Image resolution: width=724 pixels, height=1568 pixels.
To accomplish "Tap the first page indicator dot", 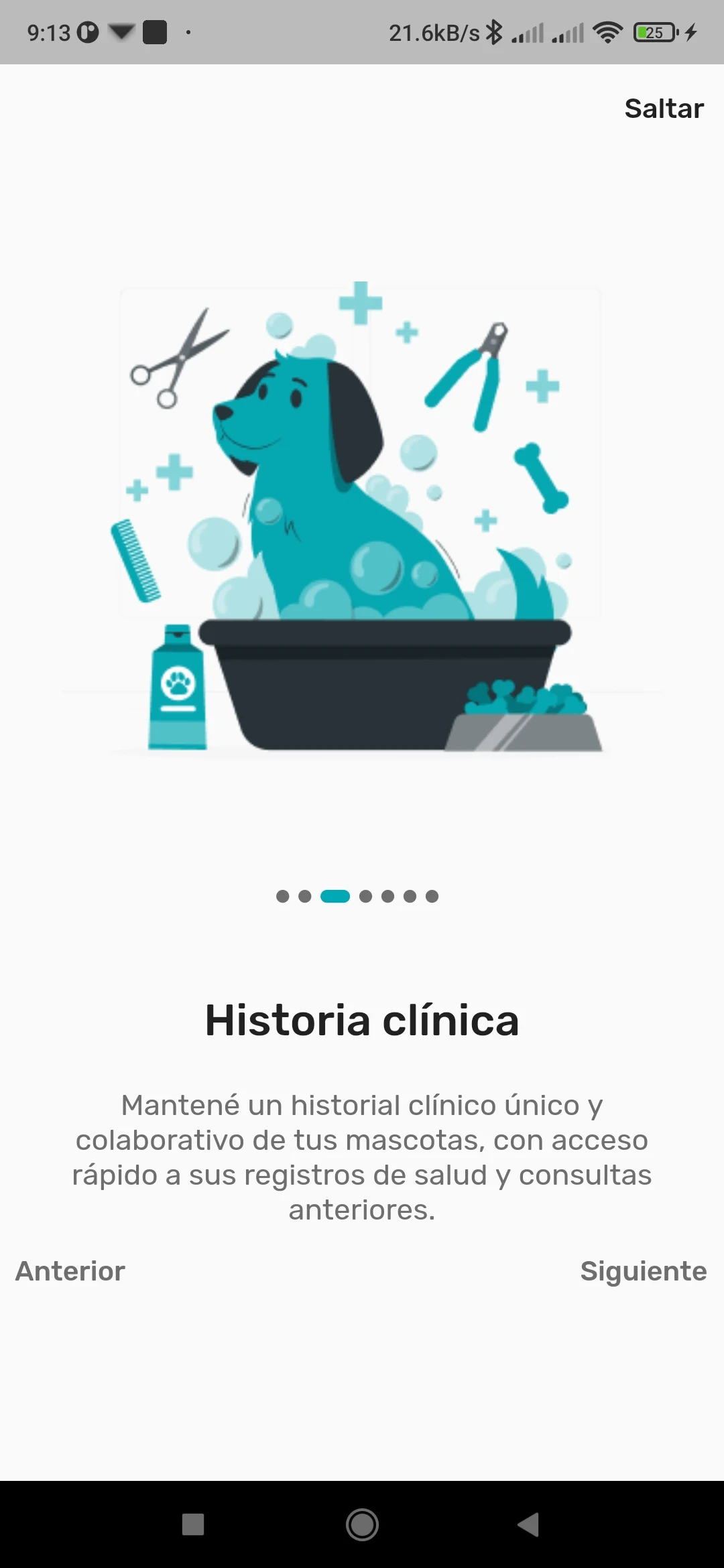I will click(283, 897).
